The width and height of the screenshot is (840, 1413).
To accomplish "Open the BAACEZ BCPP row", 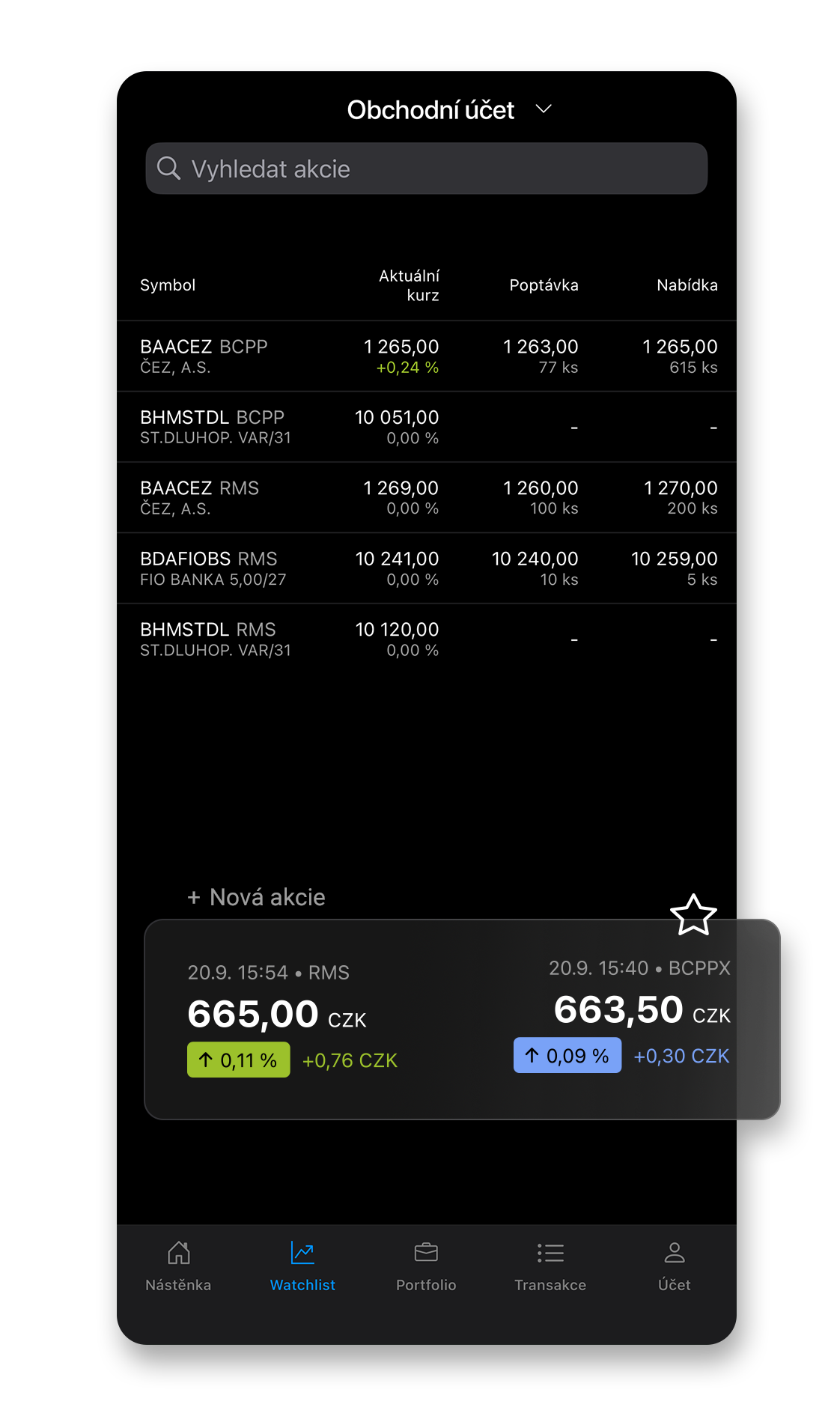I will (427, 356).
